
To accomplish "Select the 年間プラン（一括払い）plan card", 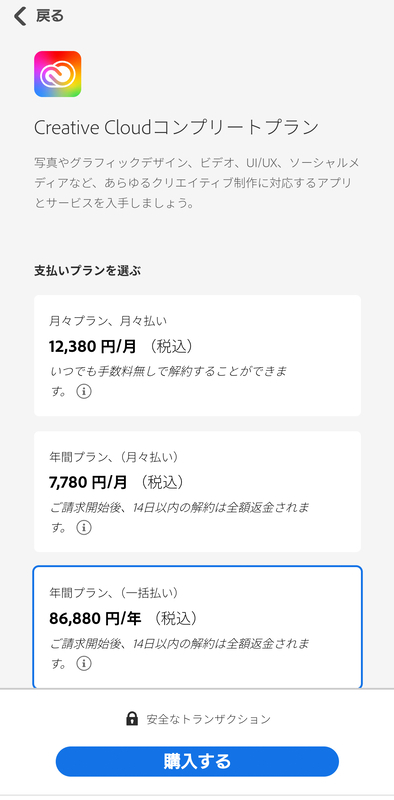I will [198, 627].
